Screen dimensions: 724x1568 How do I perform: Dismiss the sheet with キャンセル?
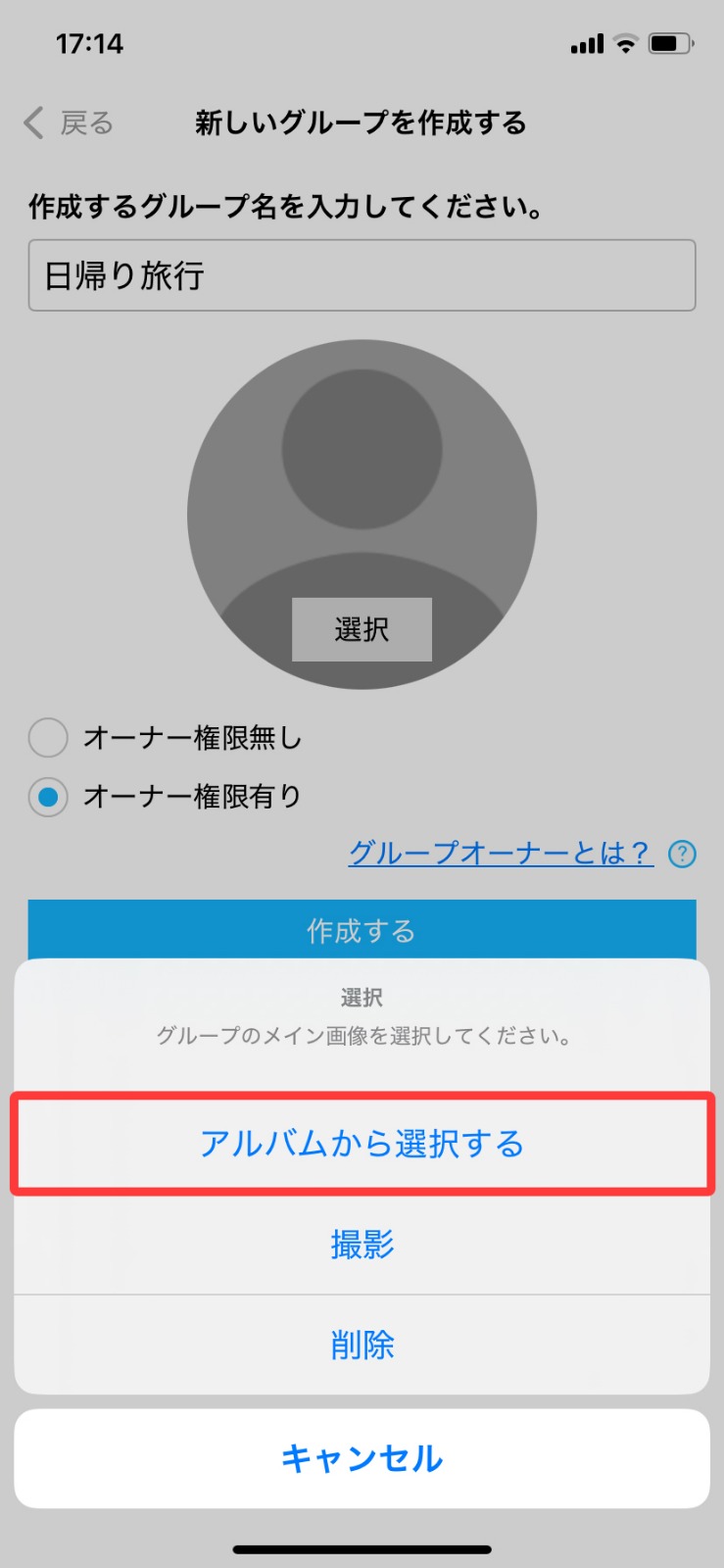tap(362, 1458)
